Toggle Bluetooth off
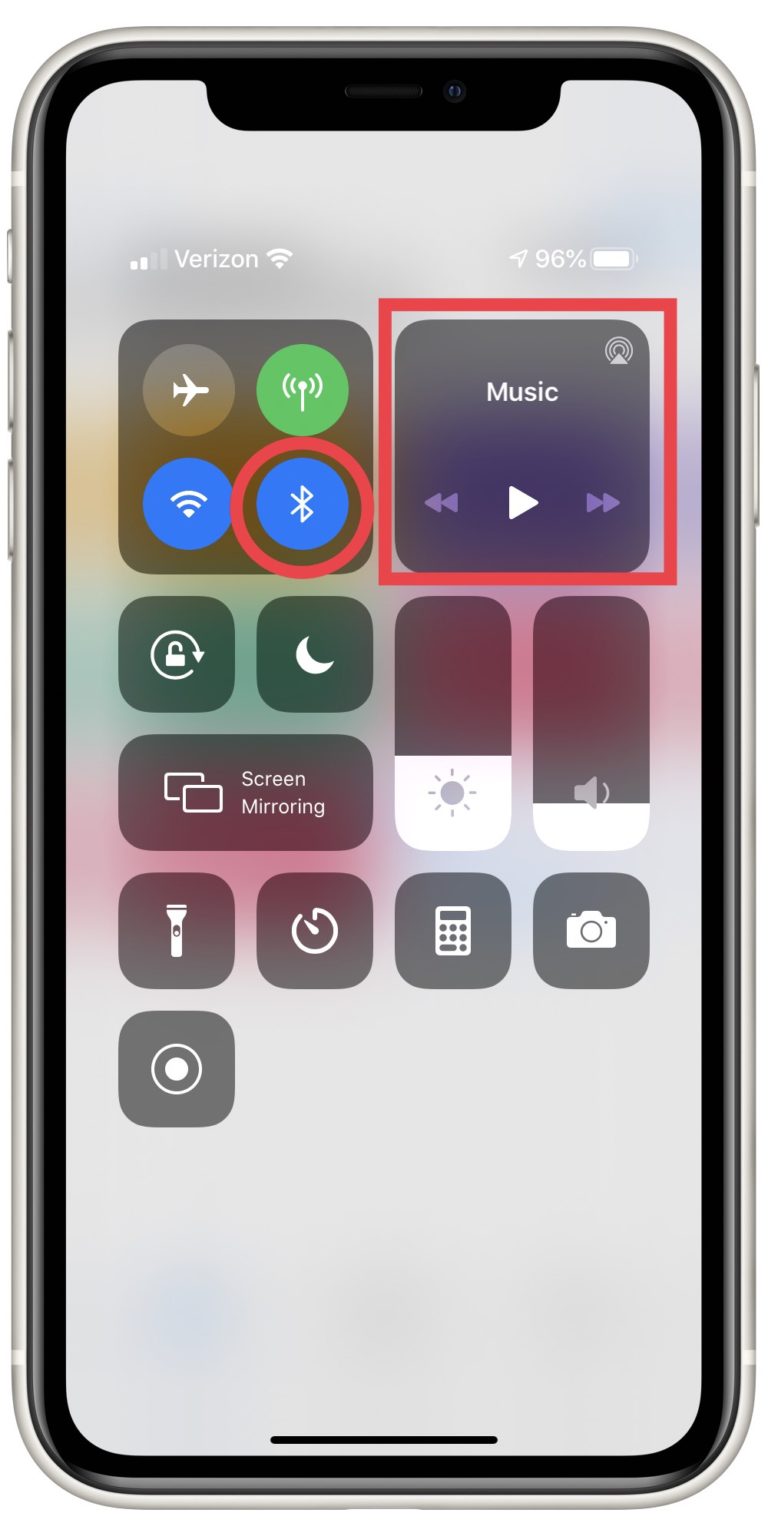Image resolution: width=768 pixels, height=1536 pixels. [305, 505]
